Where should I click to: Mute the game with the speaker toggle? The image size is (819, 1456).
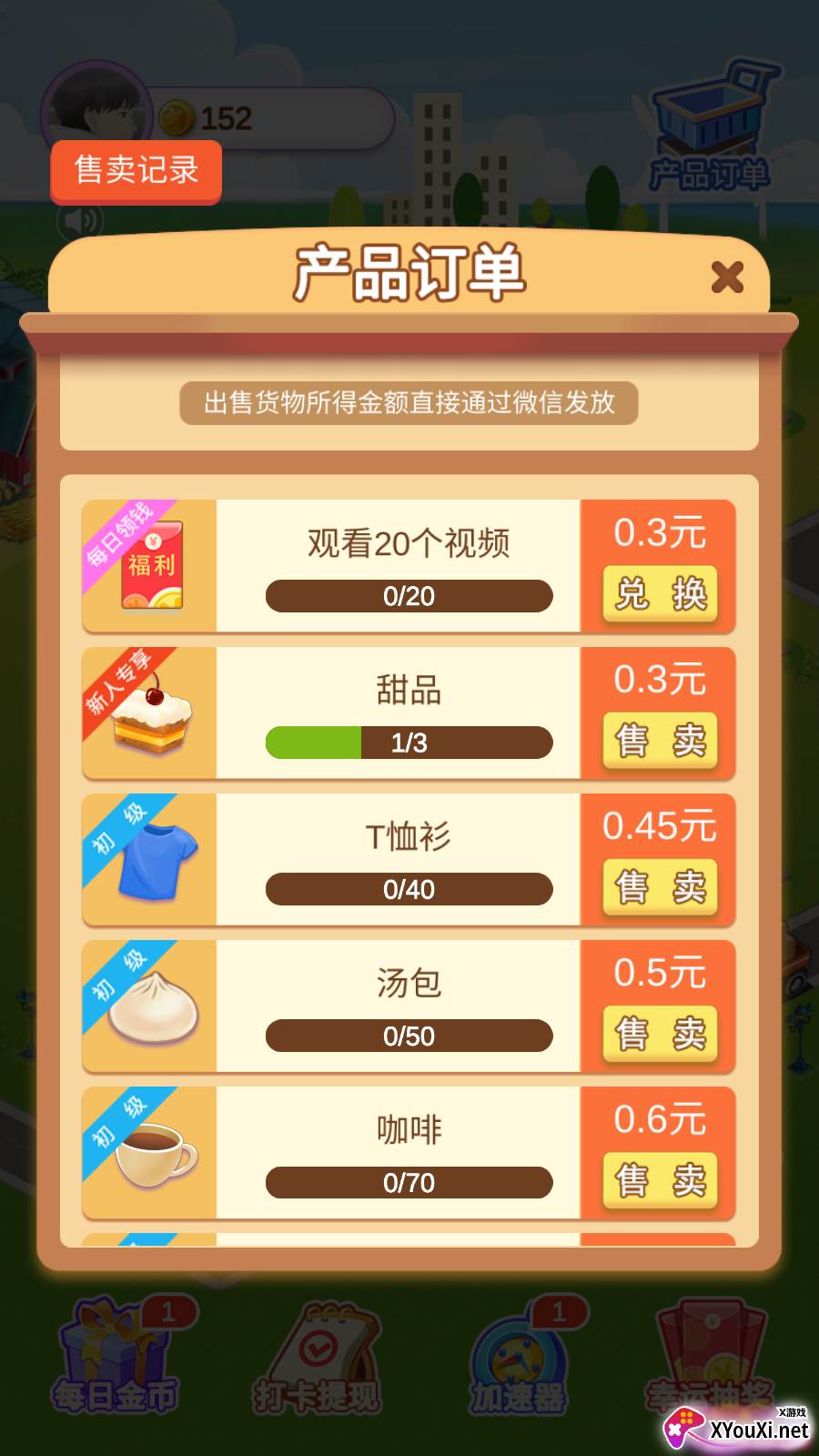click(x=80, y=220)
